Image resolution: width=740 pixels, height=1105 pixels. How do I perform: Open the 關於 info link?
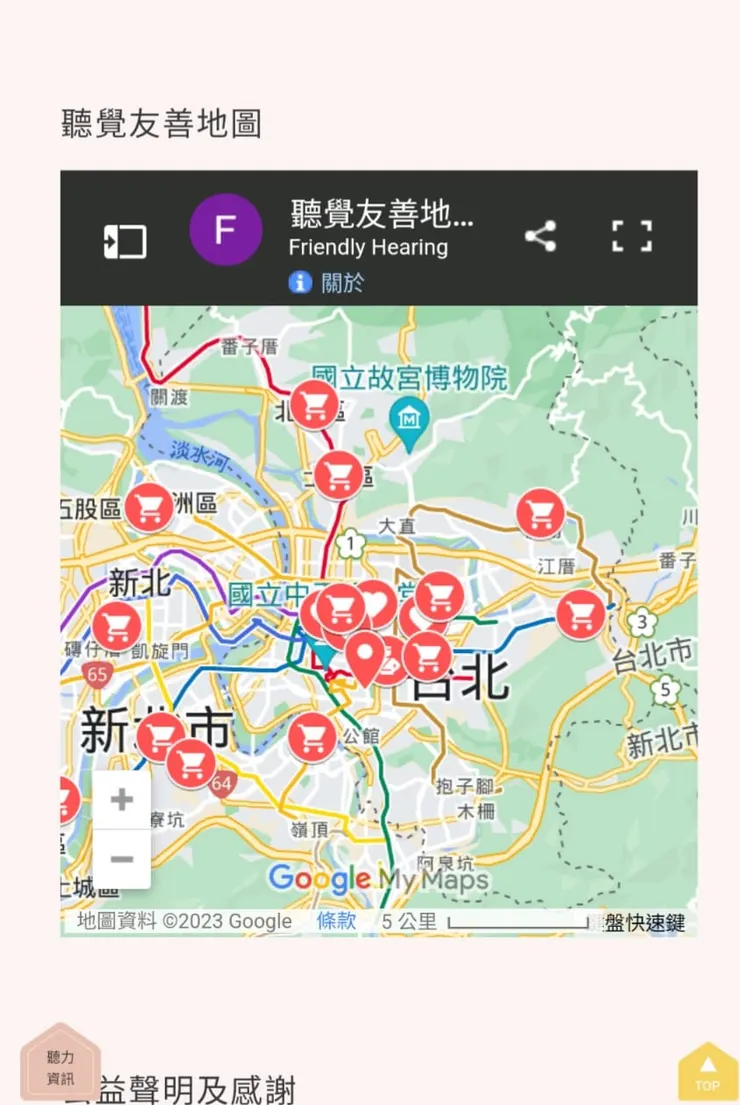click(x=323, y=283)
